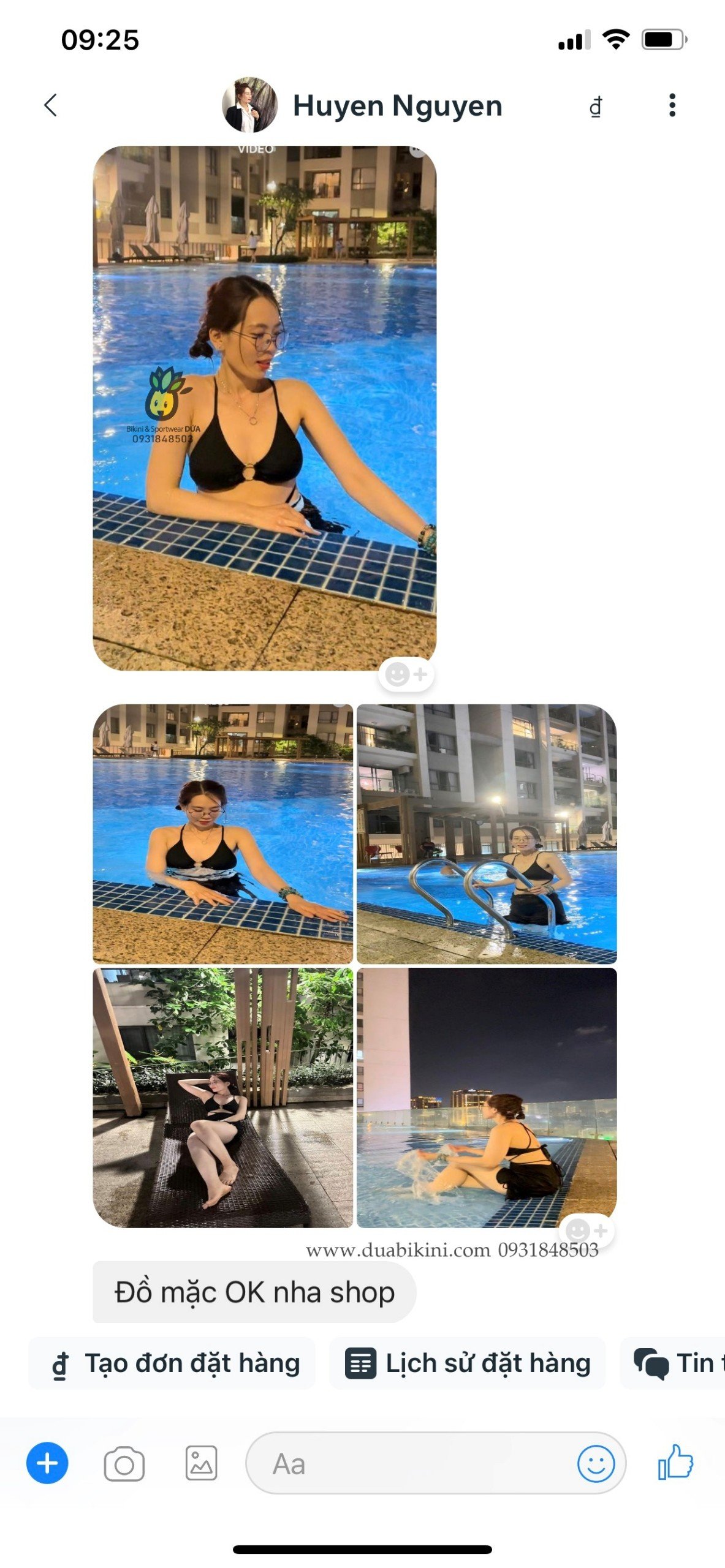Pick an image from the gallery
This screenshot has width=725, height=1568.
point(201,1463)
